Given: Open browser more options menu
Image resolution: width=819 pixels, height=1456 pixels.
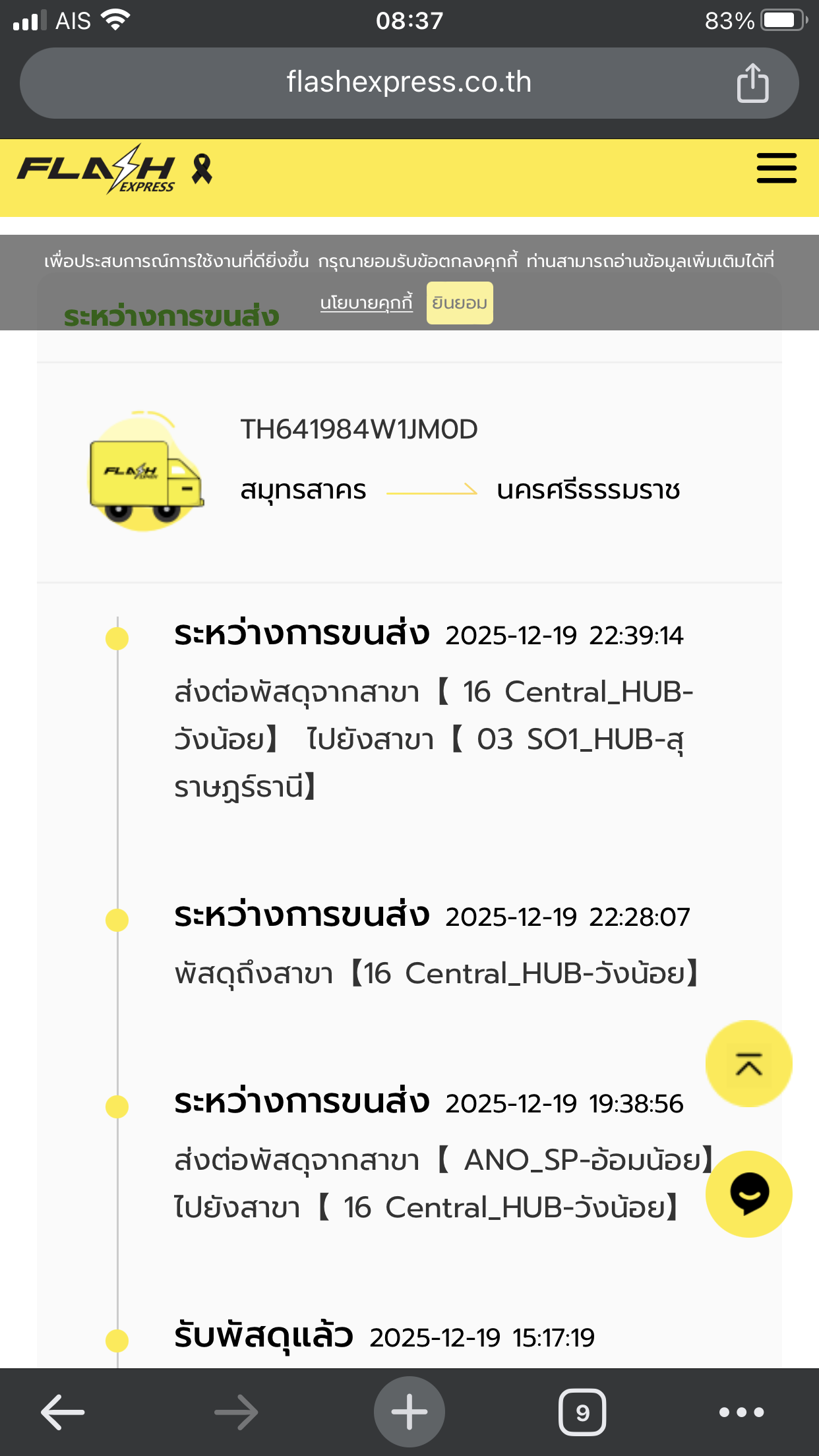Looking at the screenshot, I should (x=741, y=1412).
